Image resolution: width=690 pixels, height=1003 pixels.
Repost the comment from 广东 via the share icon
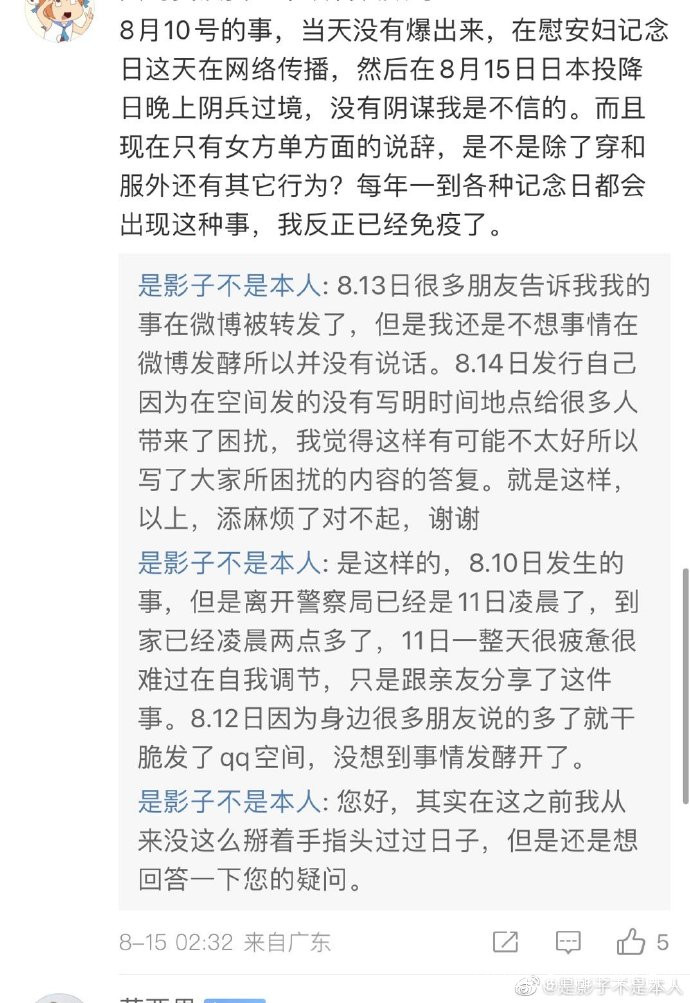tap(505, 942)
